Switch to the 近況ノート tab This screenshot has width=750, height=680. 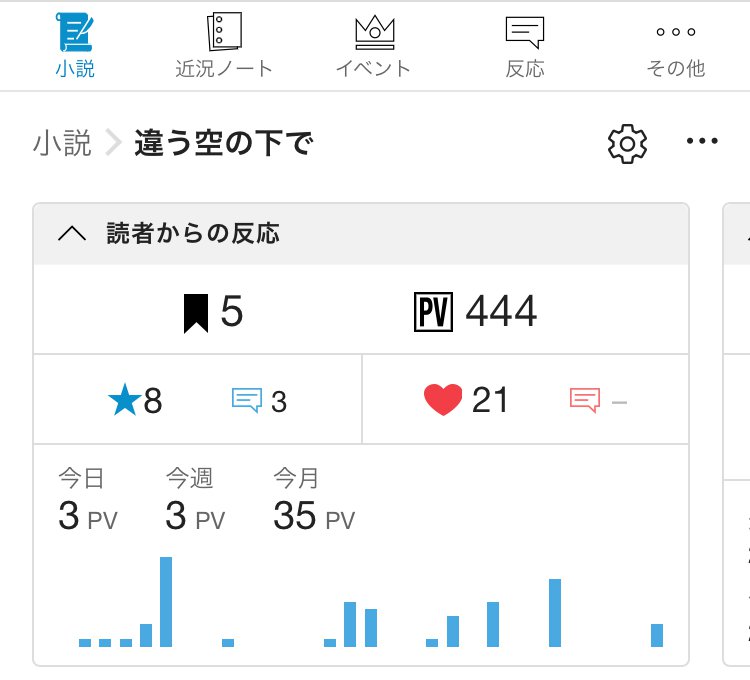point(224,45)
